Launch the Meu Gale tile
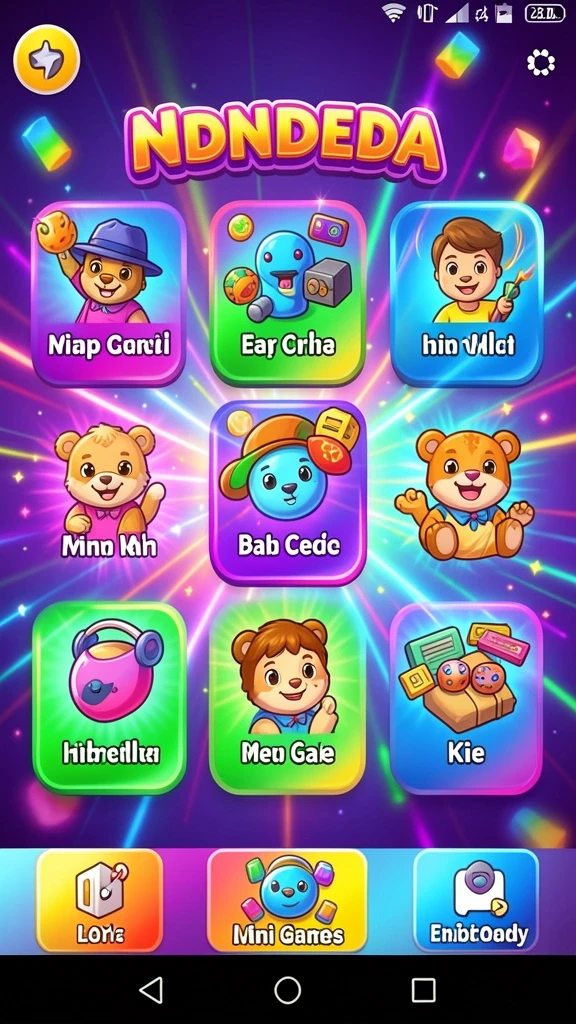 click(288, 697)
